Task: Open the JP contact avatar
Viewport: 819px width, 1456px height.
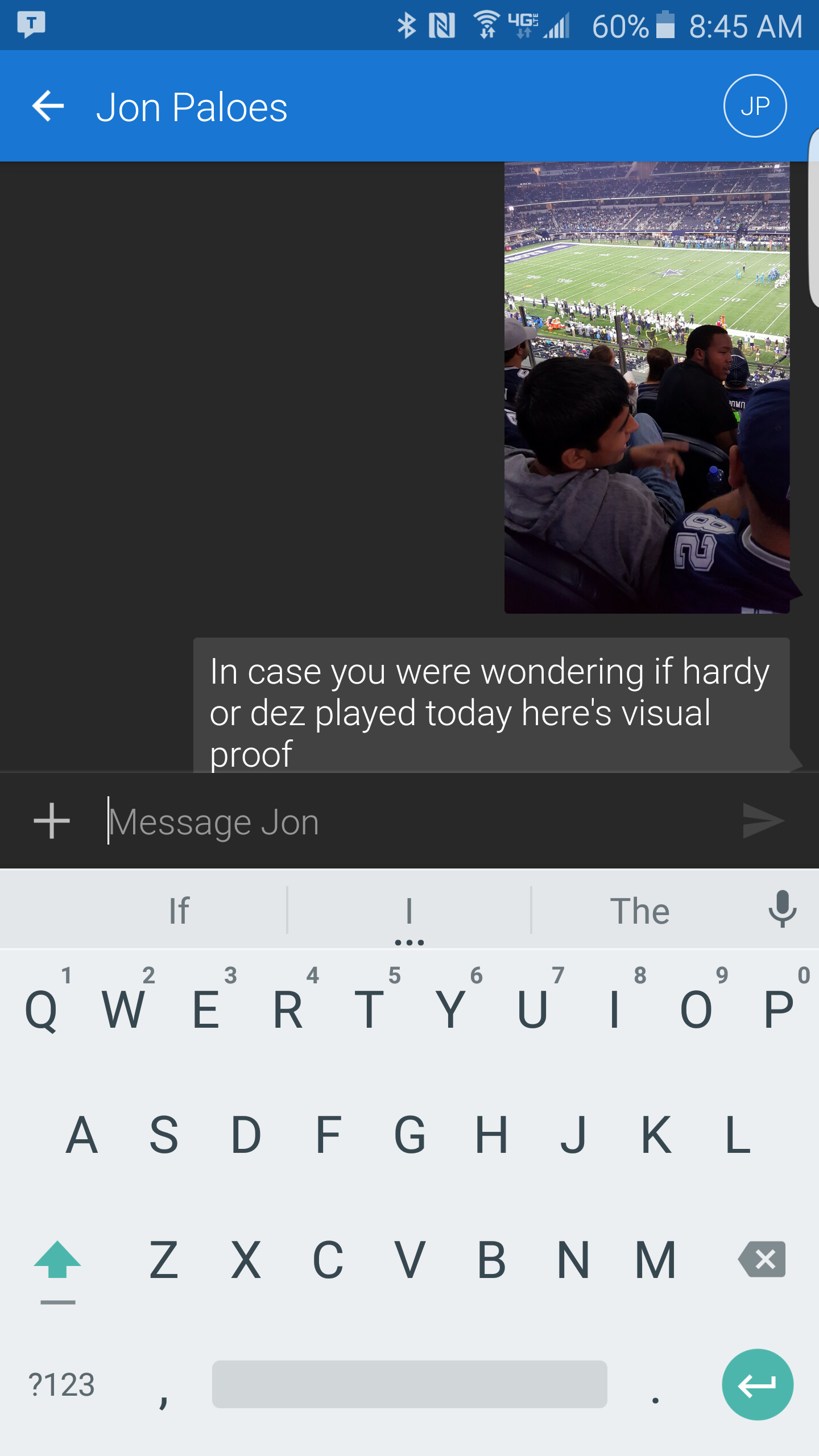Action: (x=755, y=106)
